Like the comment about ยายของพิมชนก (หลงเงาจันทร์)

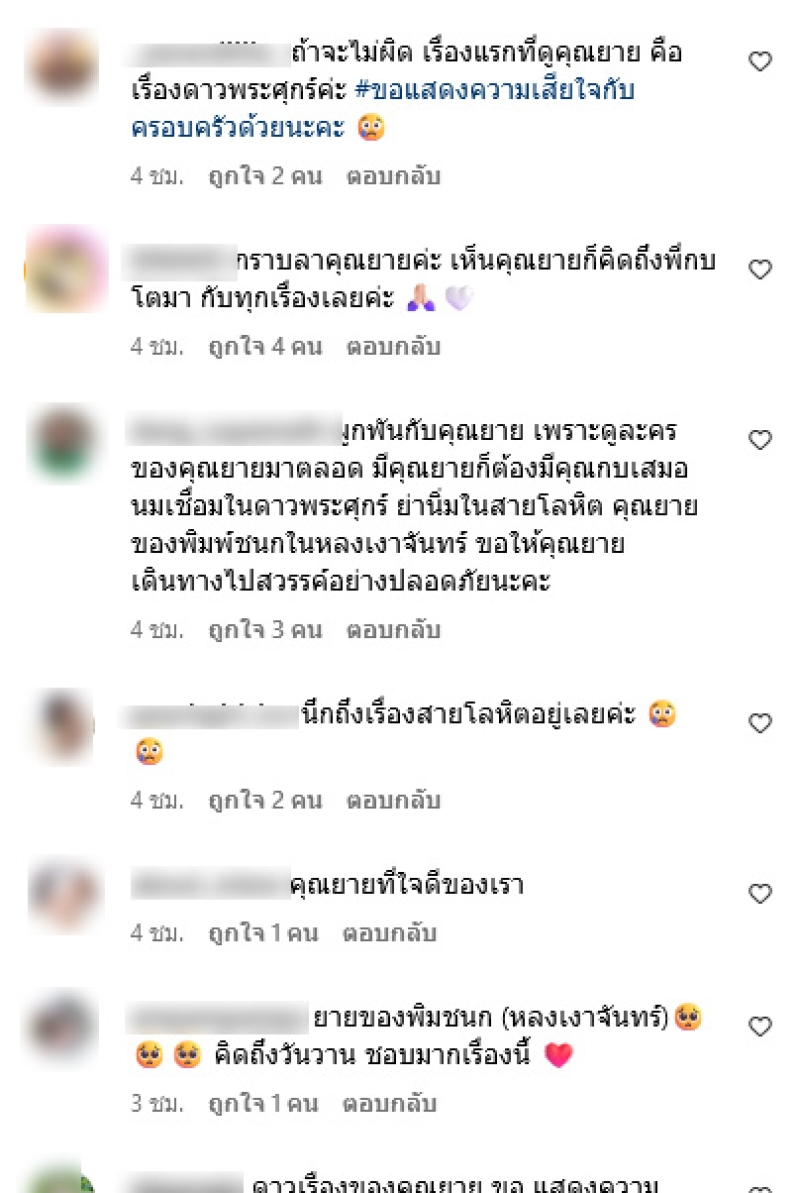760,1026
